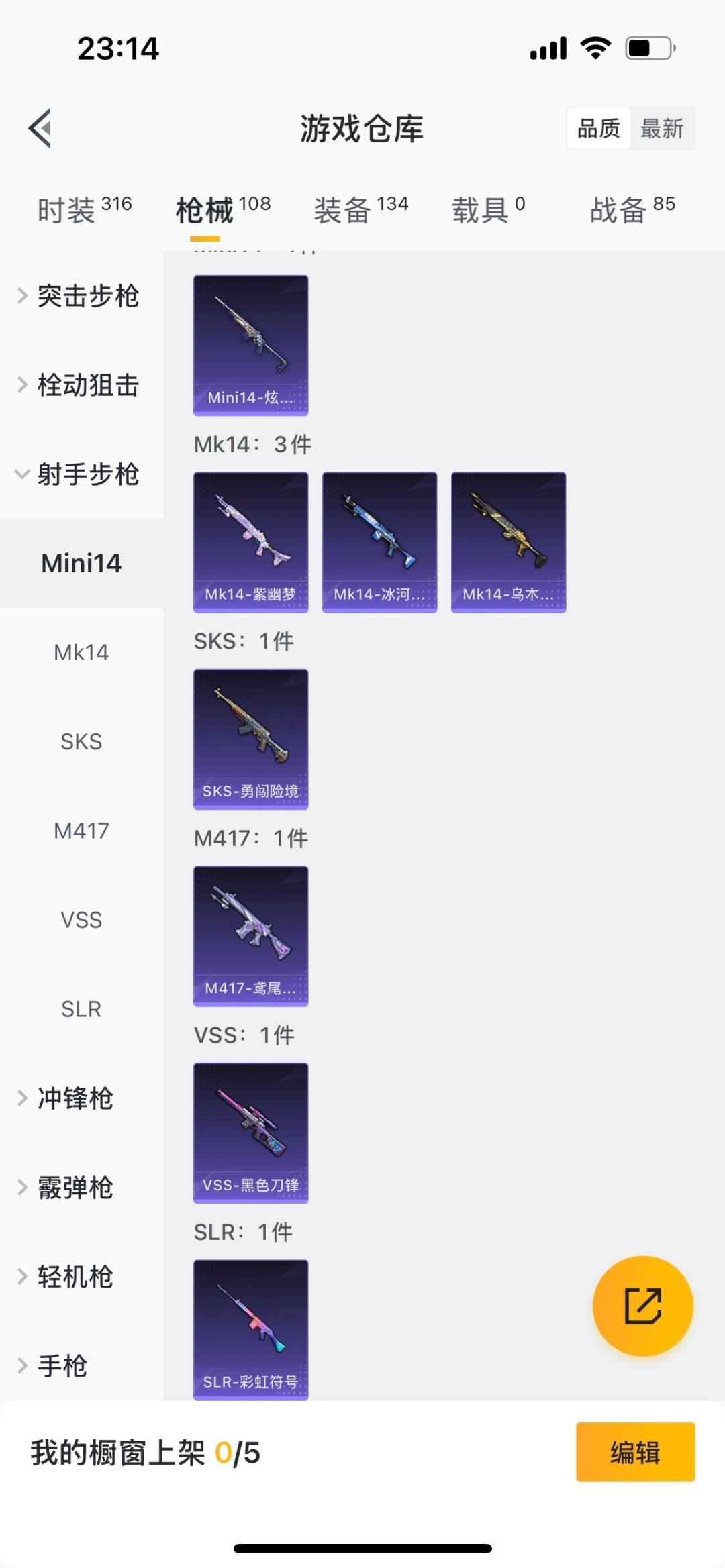
Task: Switch to the 装备 tab
Action: click(361, 210)
